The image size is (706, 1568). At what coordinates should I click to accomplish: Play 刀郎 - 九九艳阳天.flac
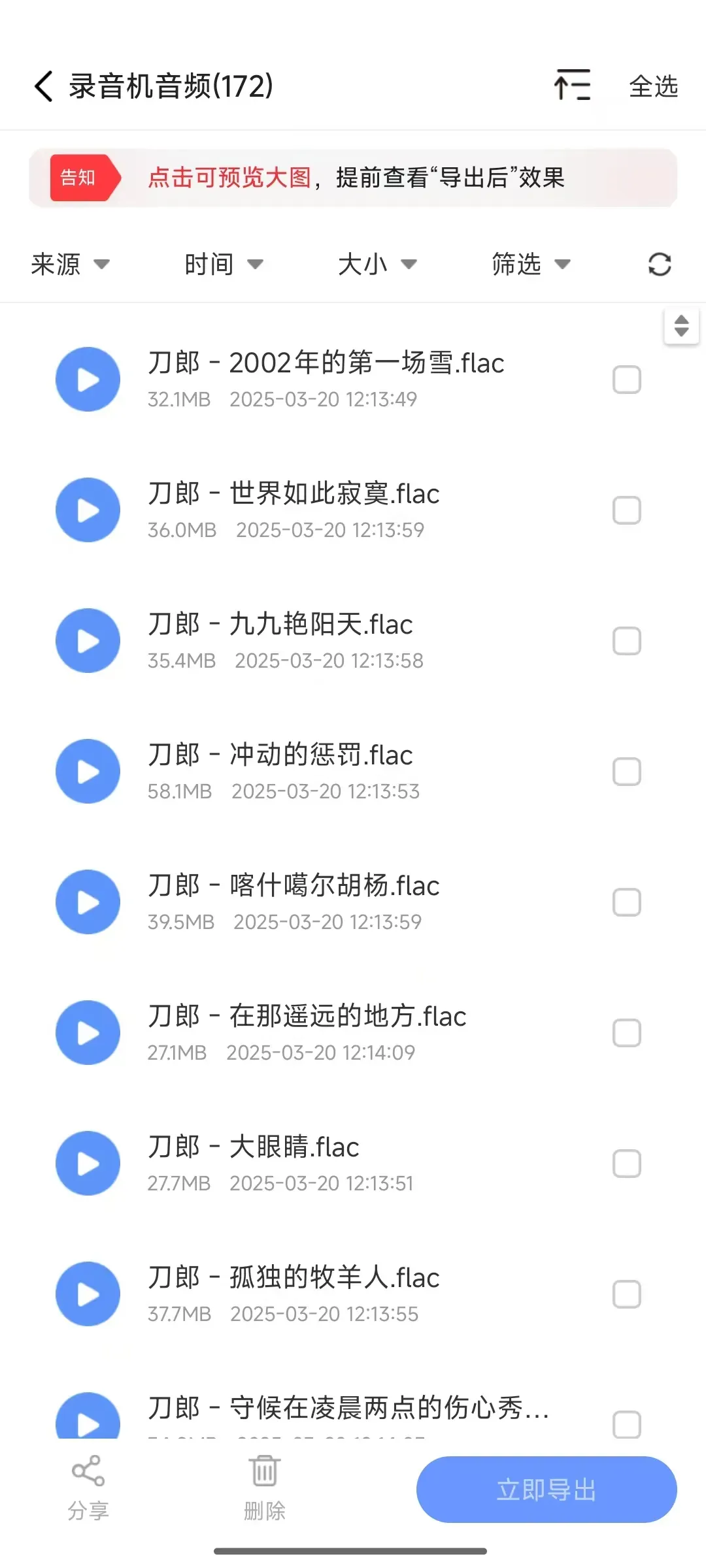click(88, 641)
